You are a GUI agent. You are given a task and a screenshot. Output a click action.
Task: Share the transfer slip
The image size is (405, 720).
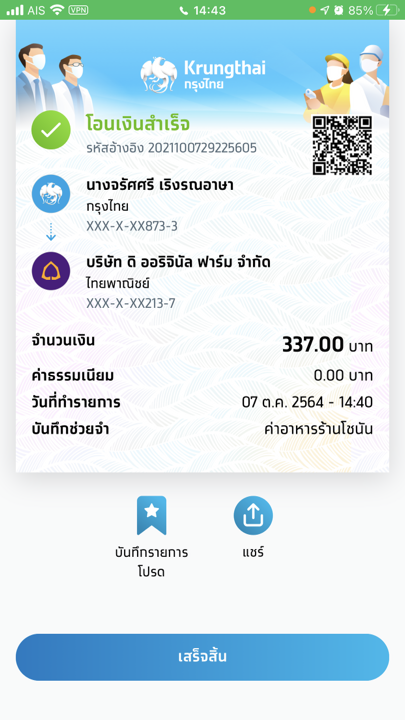253,515
